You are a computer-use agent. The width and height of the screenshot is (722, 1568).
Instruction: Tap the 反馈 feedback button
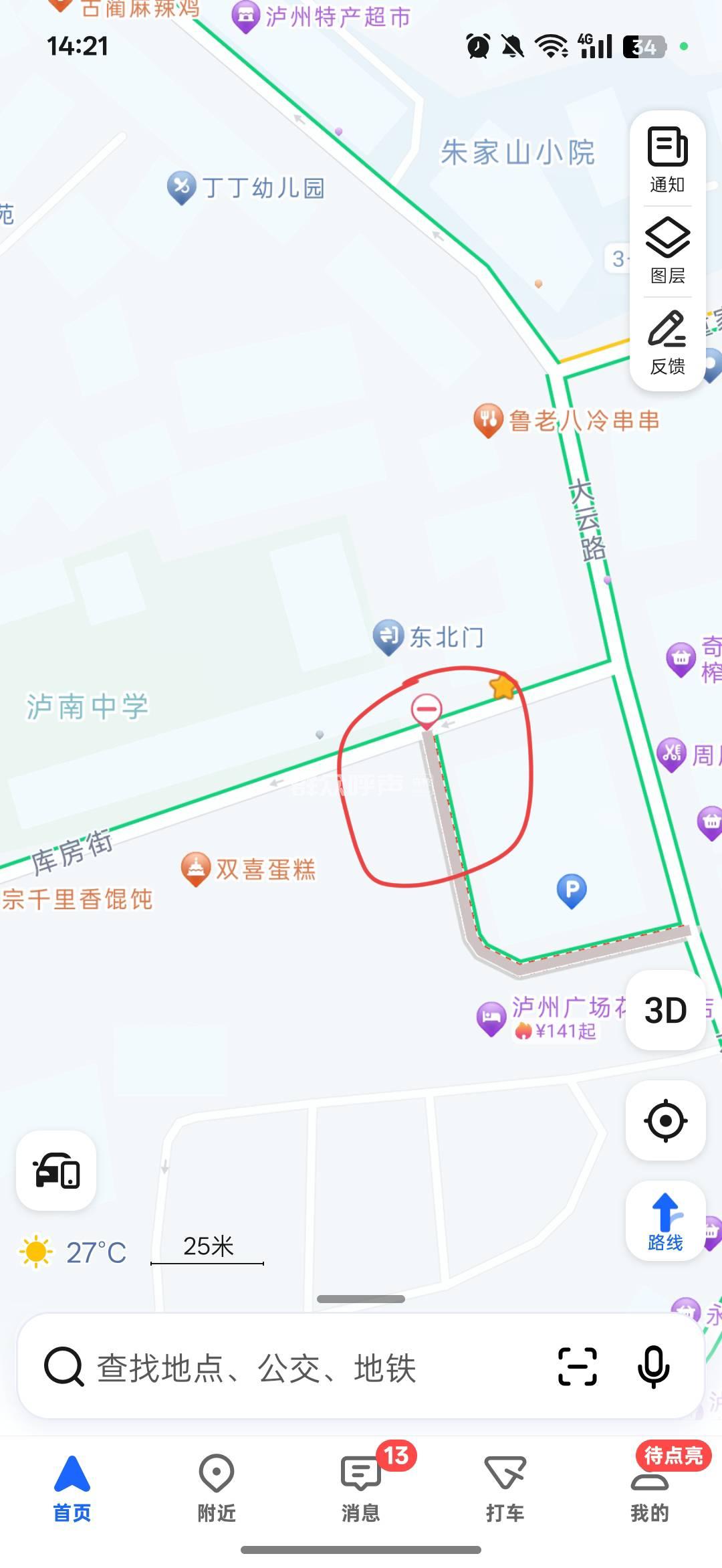pyautogui.click(x=667, y=342)
